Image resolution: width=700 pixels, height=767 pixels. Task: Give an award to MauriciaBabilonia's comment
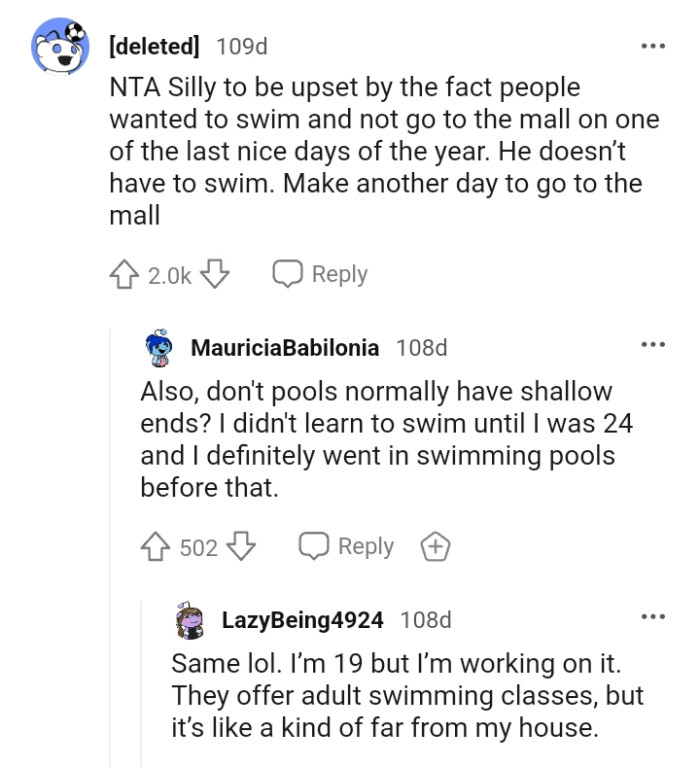click(435, 547)
